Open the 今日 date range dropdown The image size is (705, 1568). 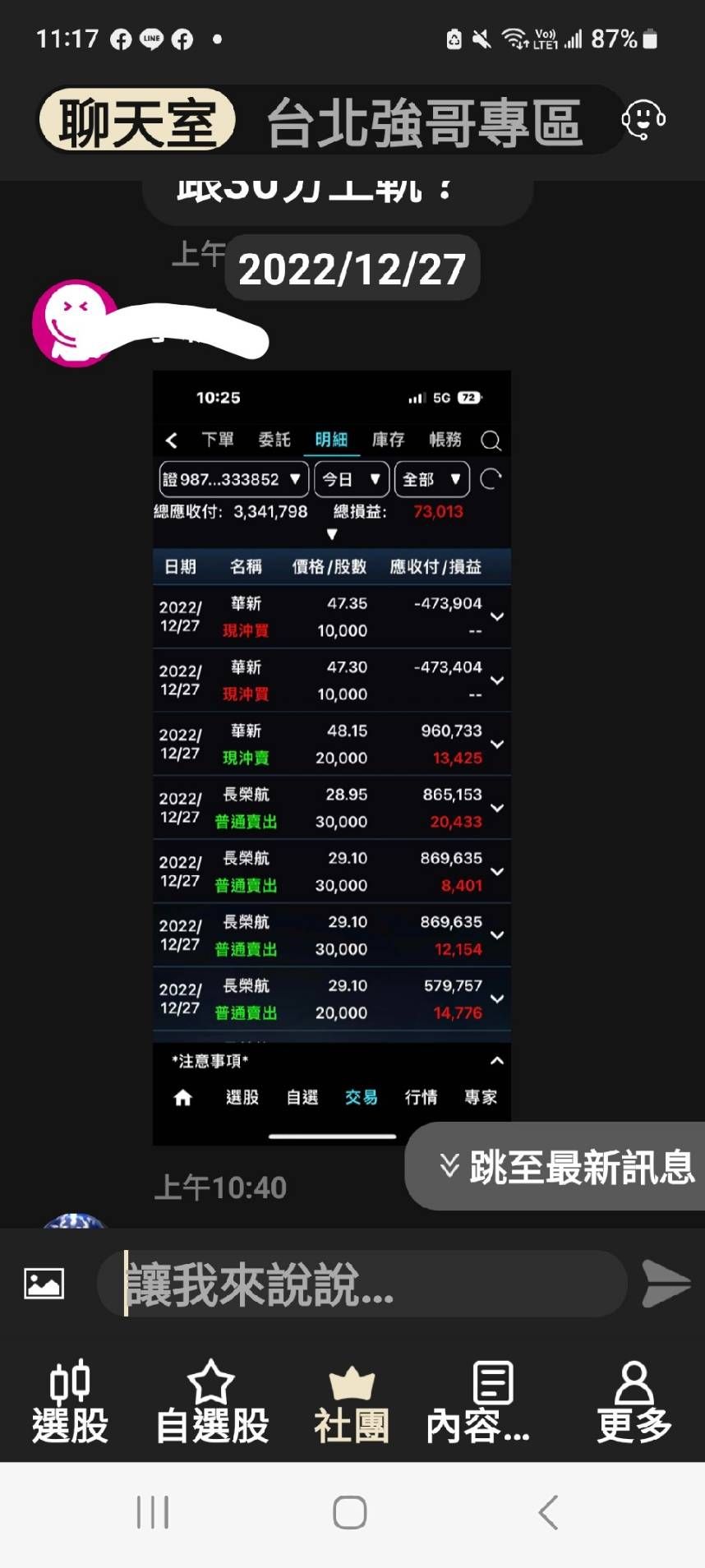pos(352,479)
